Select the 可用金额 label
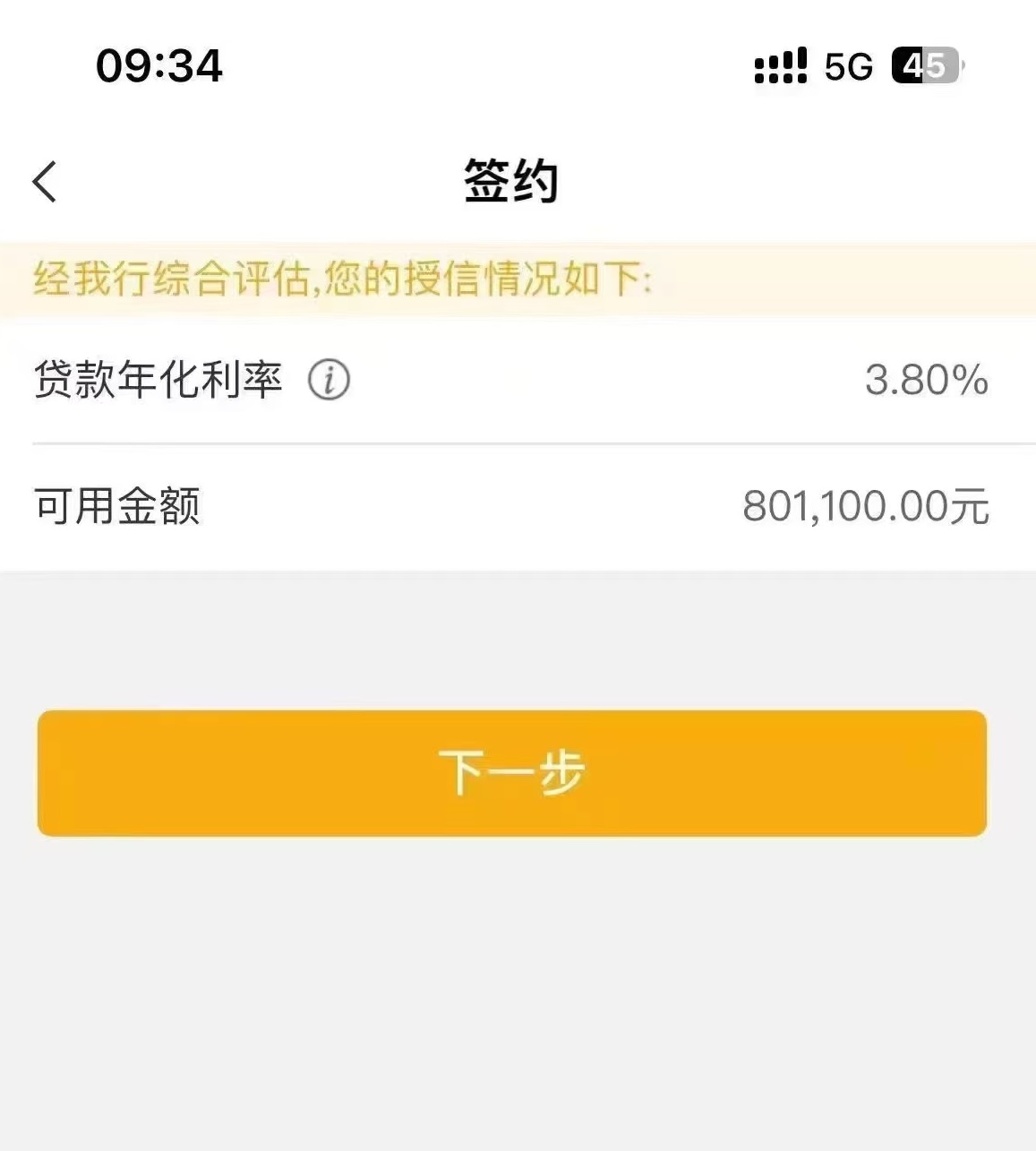 (x=116, y=506)
